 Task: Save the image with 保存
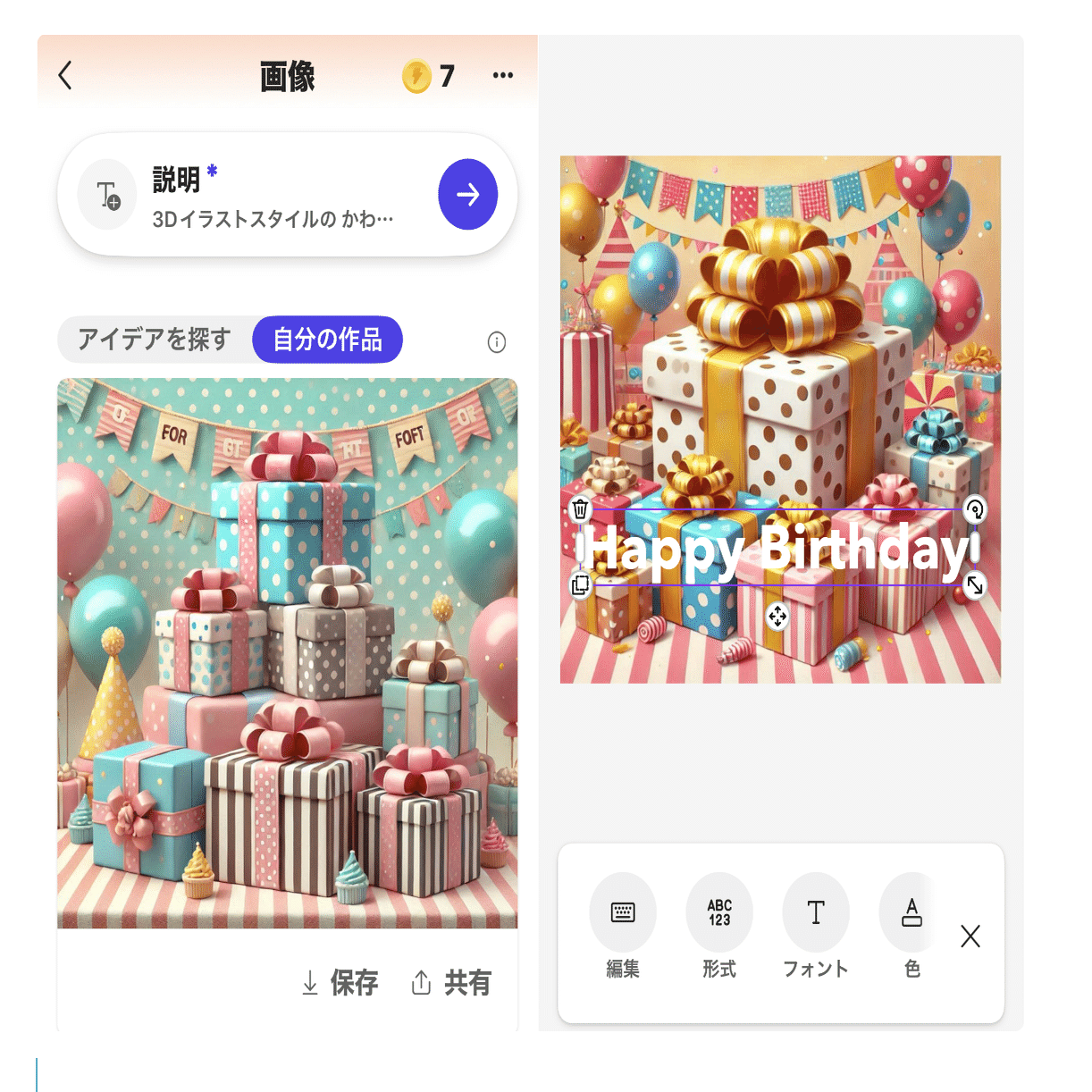click(x=340, y=983)
